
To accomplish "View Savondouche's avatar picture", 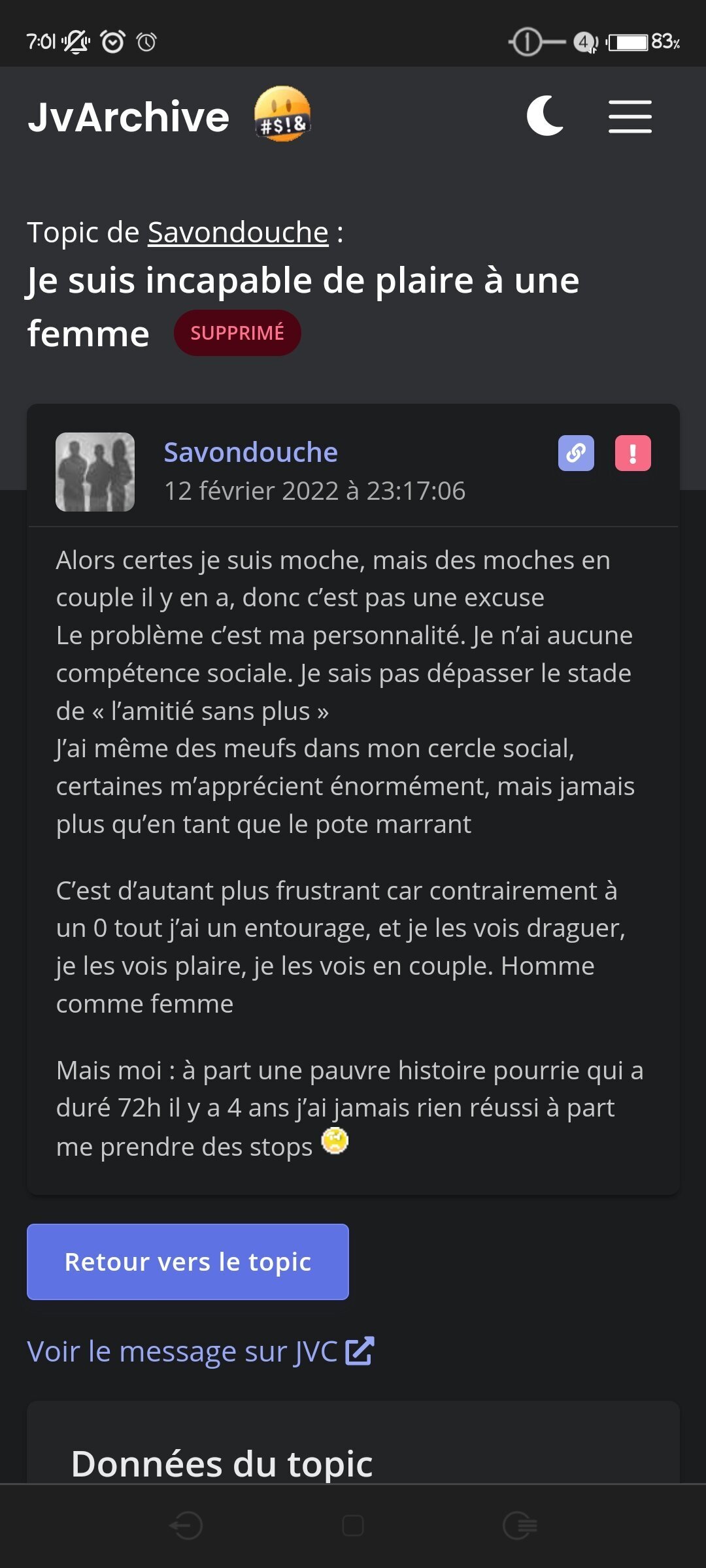I will pyautogui.click(x=95, y=472).
